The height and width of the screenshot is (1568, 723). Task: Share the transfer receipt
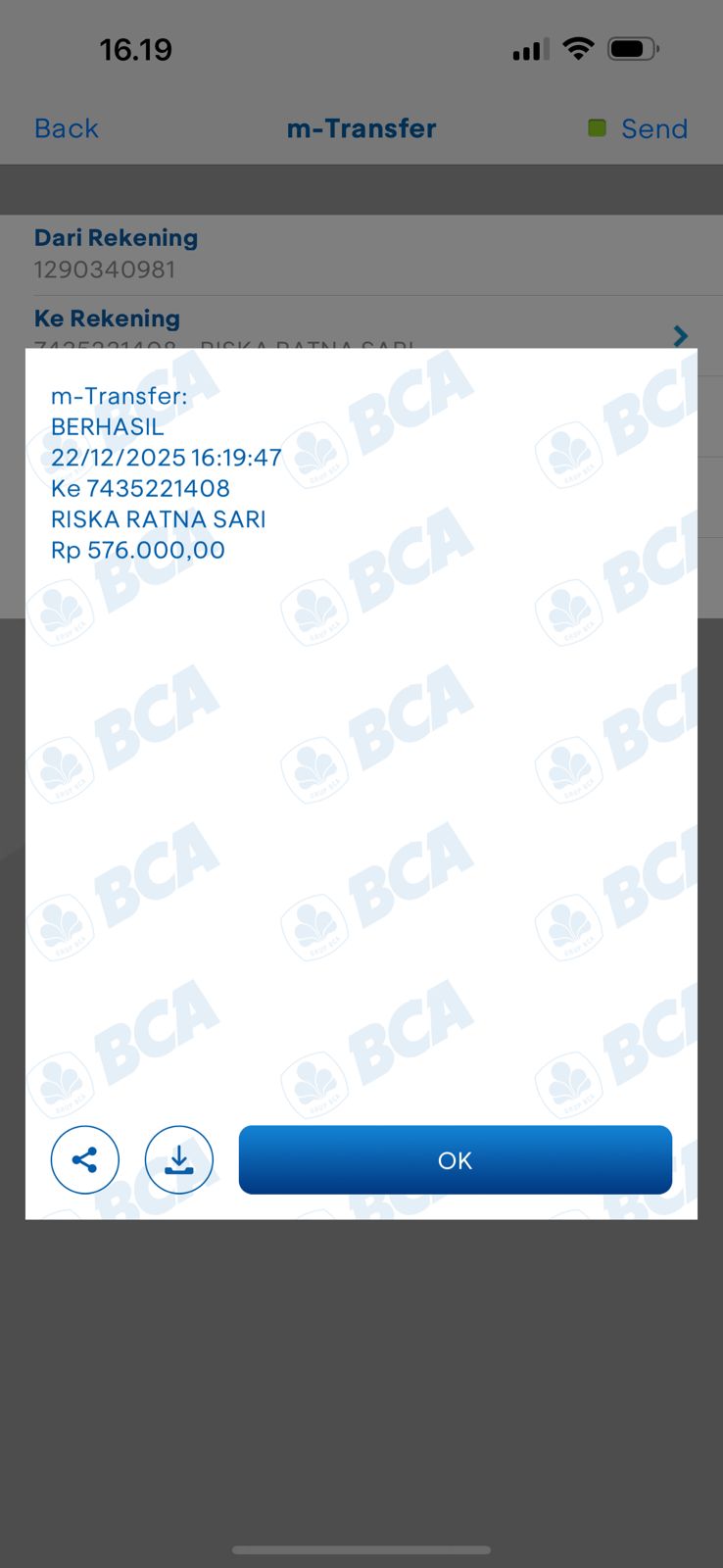(85, 1160)
